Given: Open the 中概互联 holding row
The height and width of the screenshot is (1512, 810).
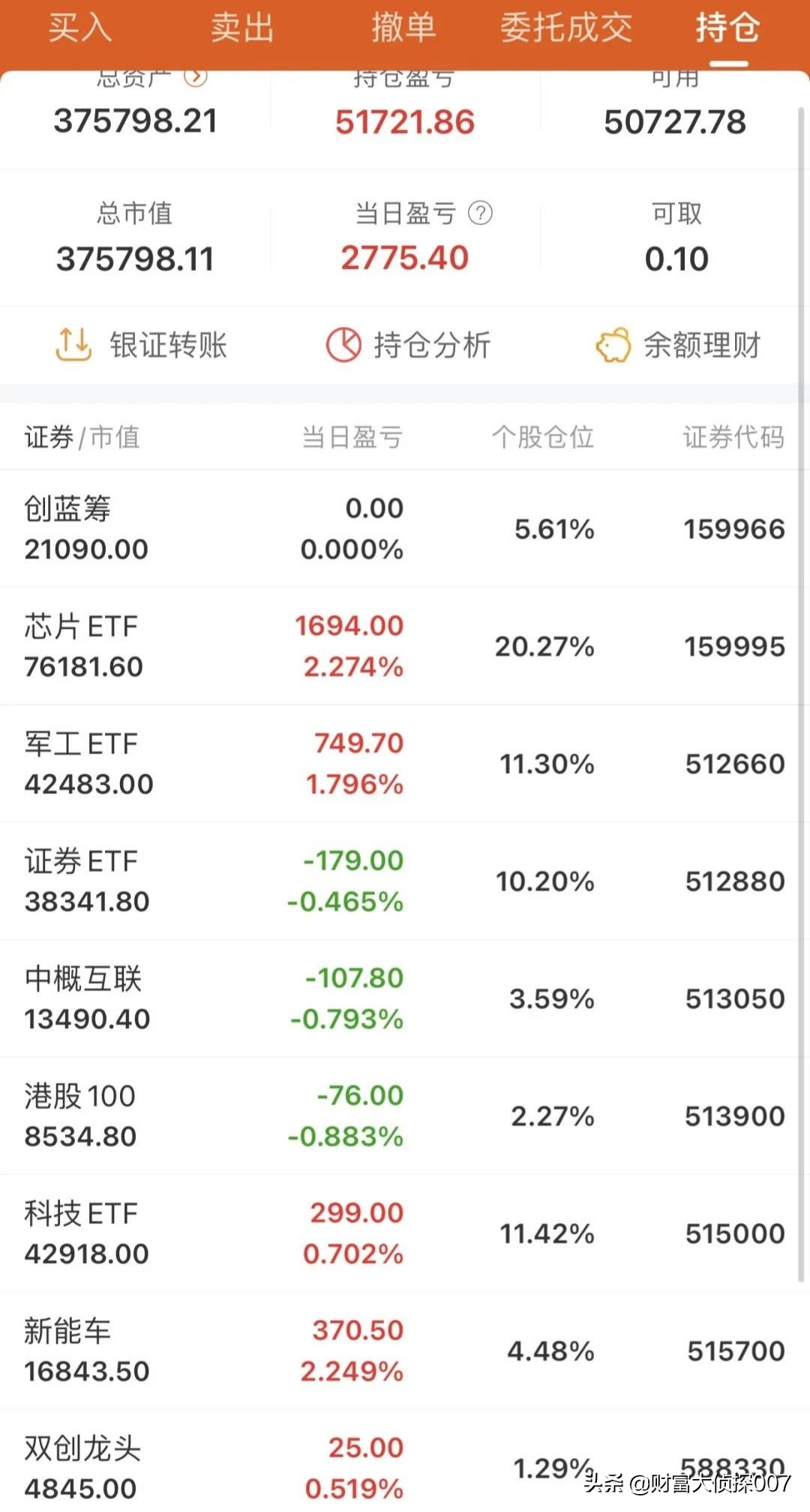Looking at the screenshot, I should pyautogui.click(x=405, y=999).
